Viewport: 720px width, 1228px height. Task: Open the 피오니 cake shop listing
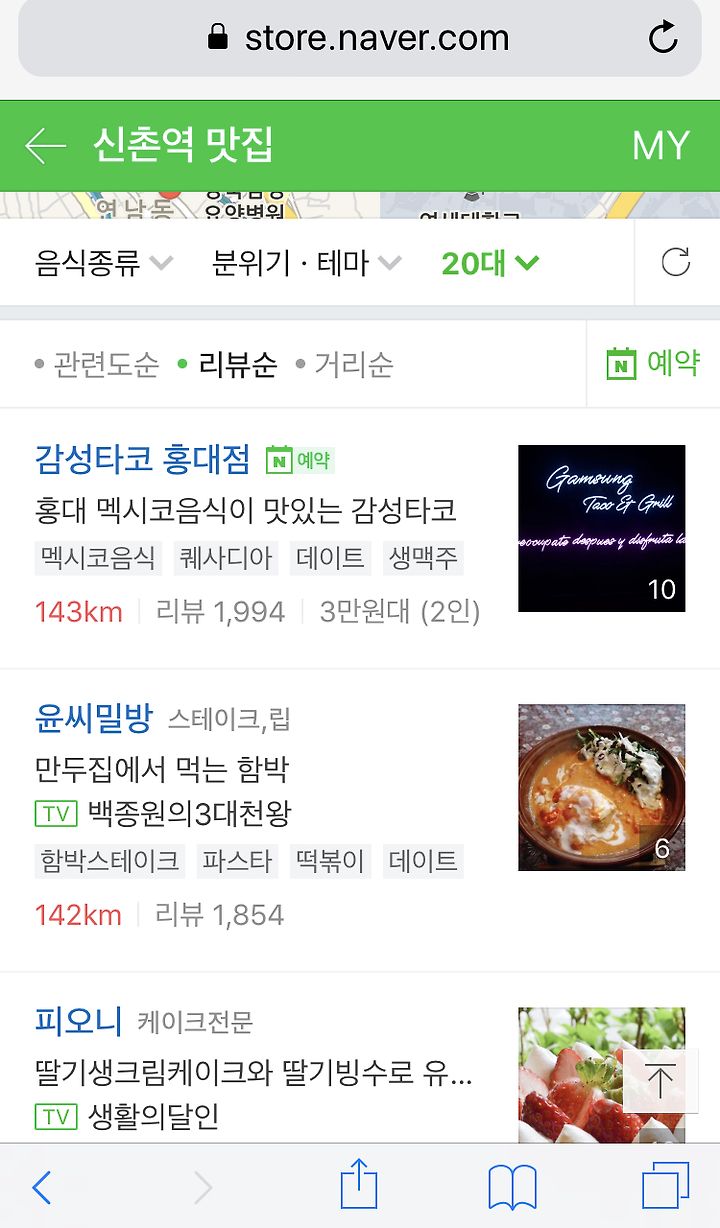tap(78, 1021)
